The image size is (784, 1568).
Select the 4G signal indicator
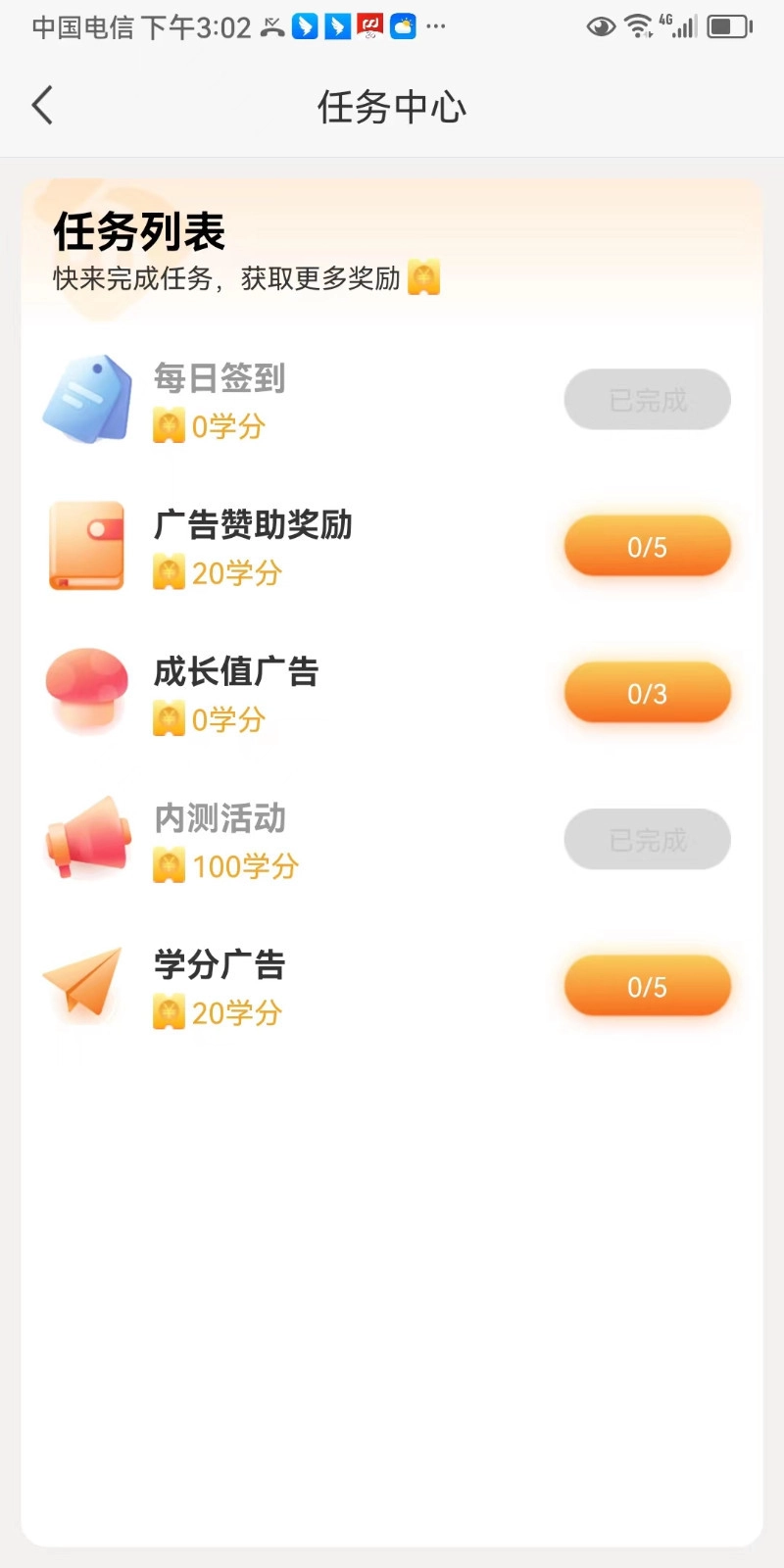click(678, 26)
